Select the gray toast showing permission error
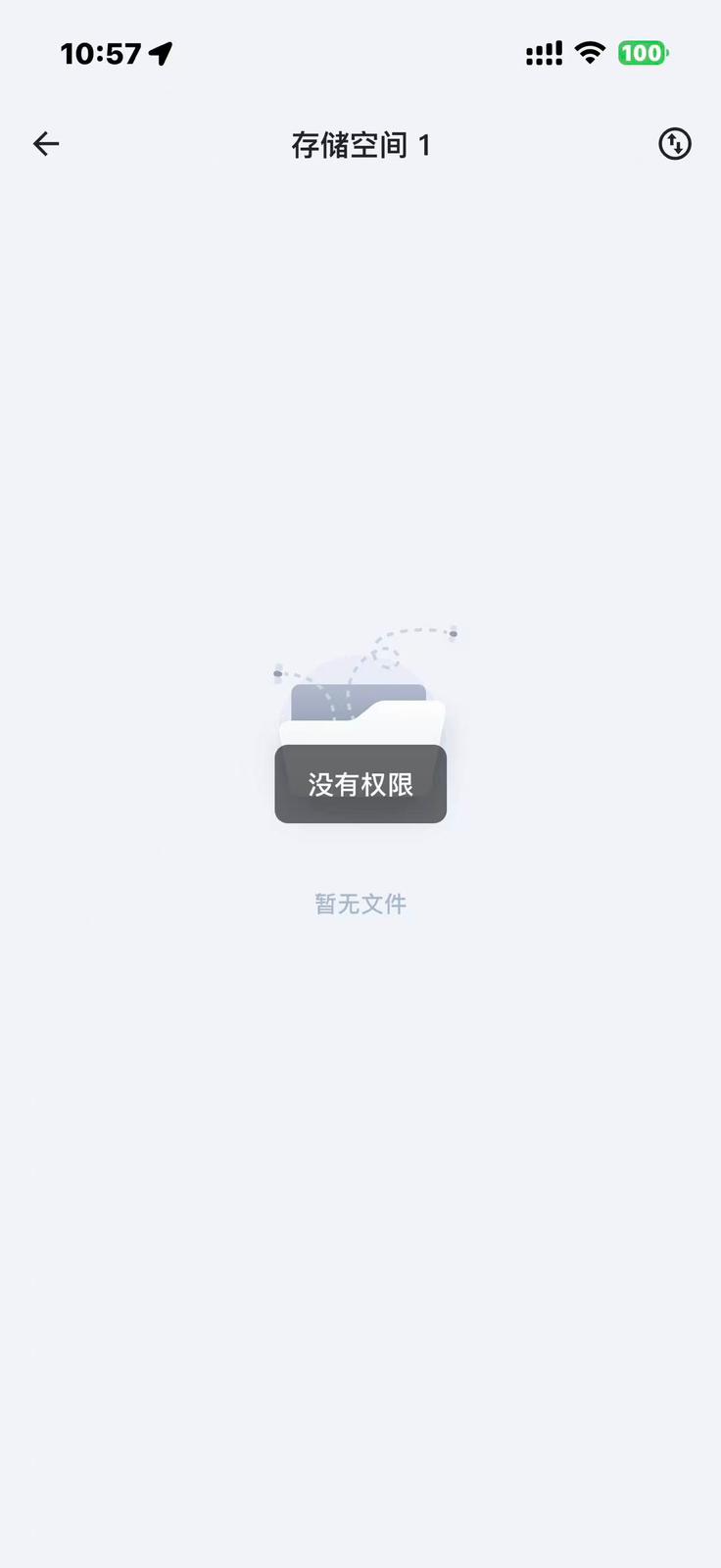 (360, 783)
